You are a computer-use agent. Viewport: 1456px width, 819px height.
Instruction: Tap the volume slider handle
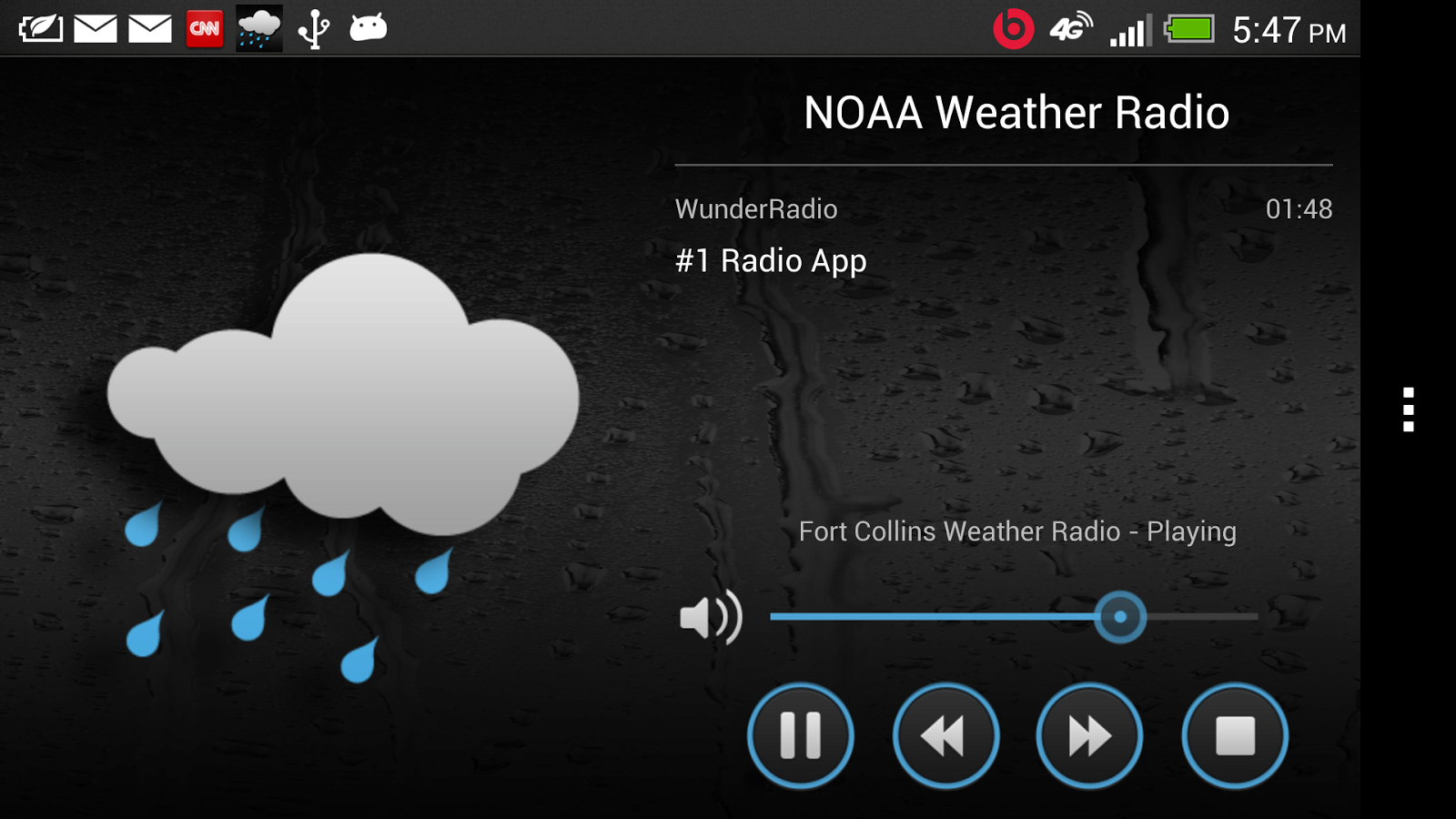click(x=1119, y=617)
